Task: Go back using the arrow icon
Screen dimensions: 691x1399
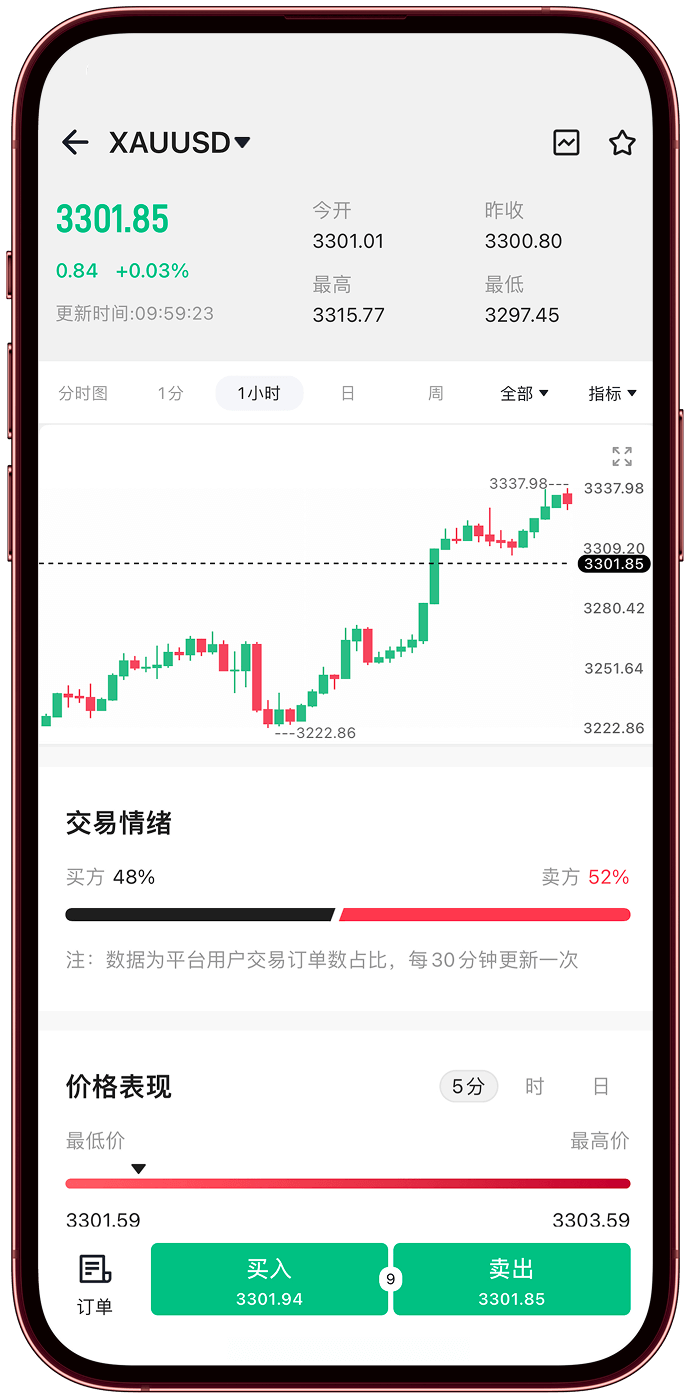Action: (x=75, y=143)
